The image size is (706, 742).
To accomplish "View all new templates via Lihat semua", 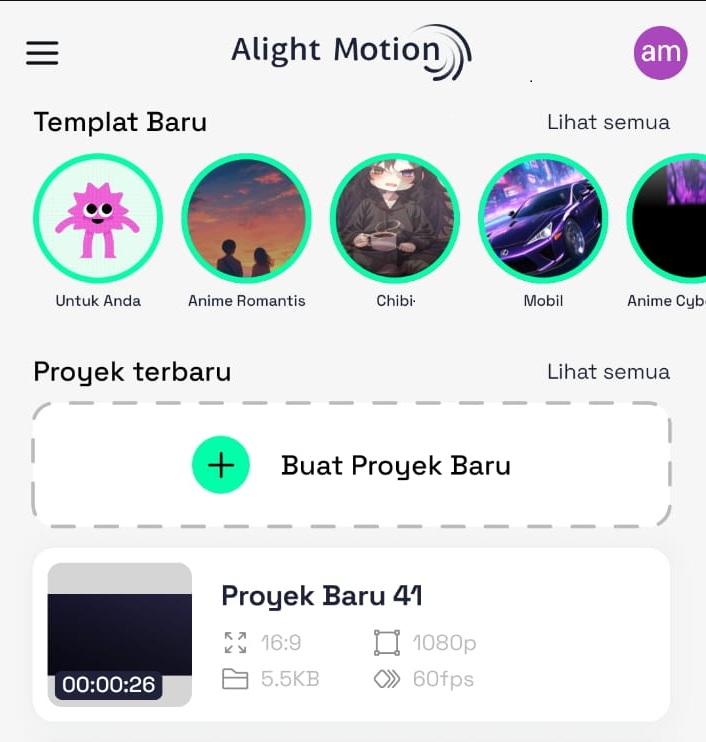I will click(608, 122).
